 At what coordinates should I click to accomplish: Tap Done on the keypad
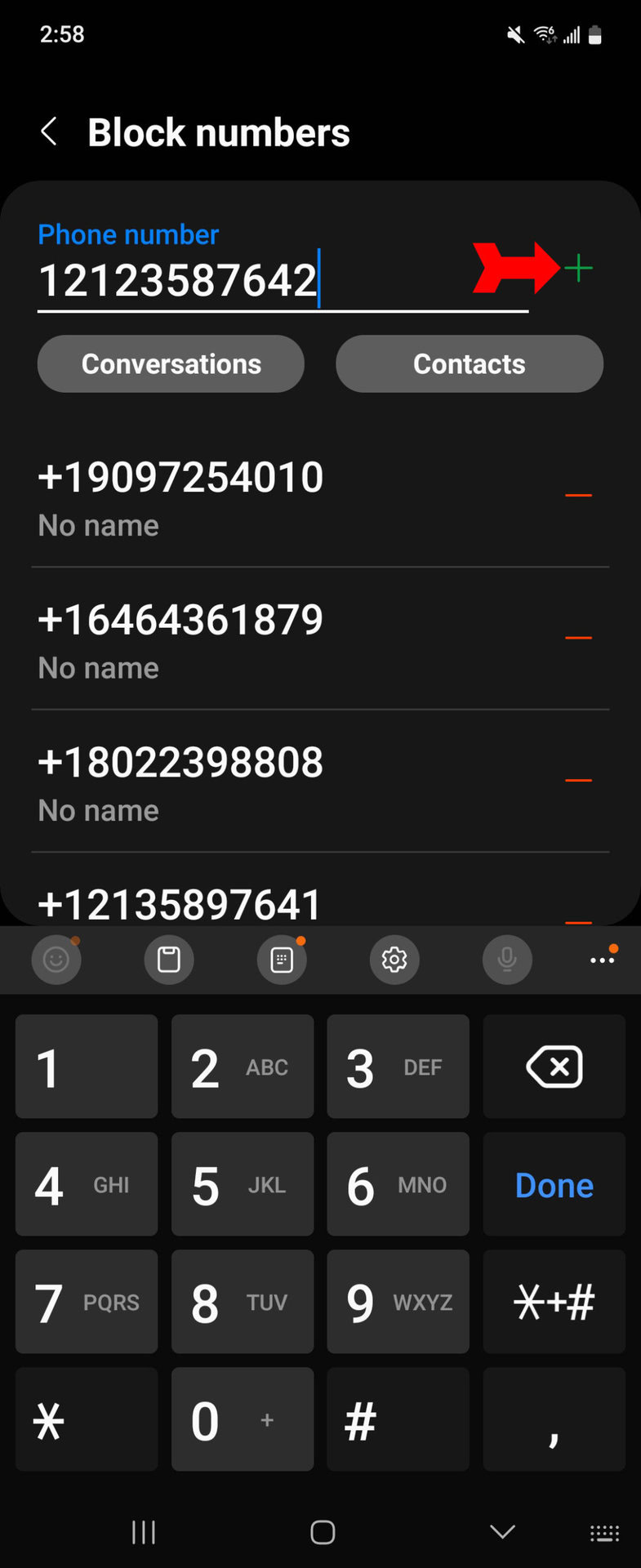point(554,1185)
